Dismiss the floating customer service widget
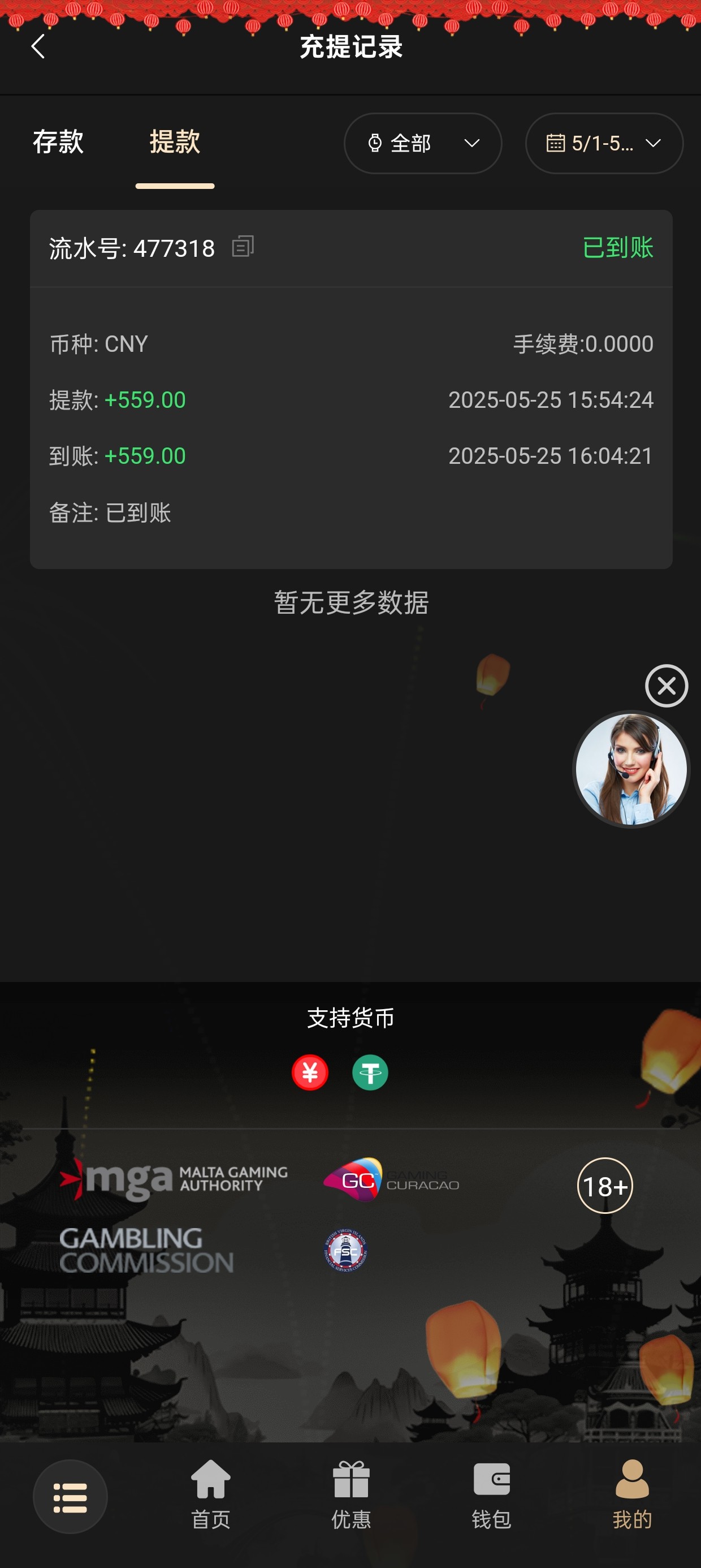701x1568 pixels. point(667,686)
